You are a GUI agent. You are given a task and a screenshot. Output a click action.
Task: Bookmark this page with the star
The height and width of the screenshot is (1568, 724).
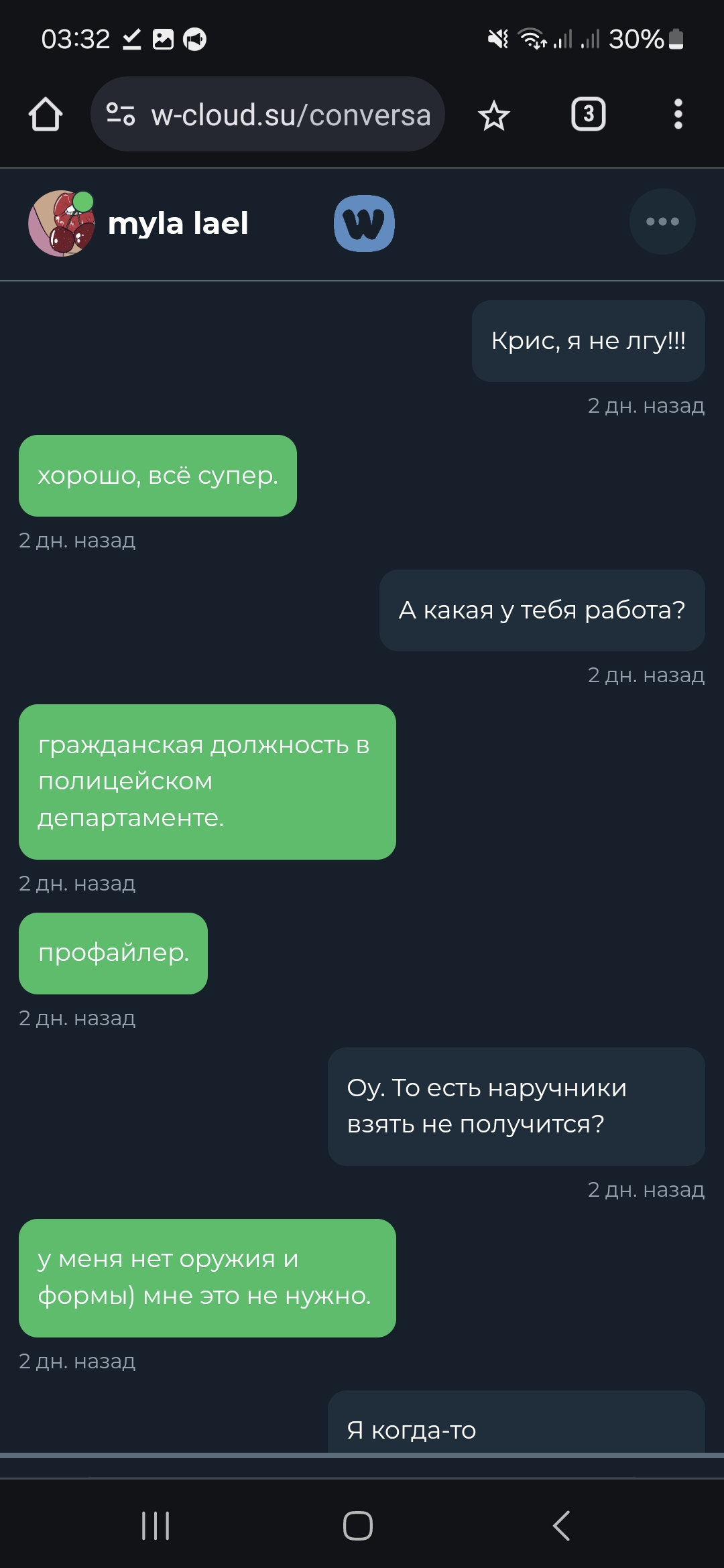494,115
